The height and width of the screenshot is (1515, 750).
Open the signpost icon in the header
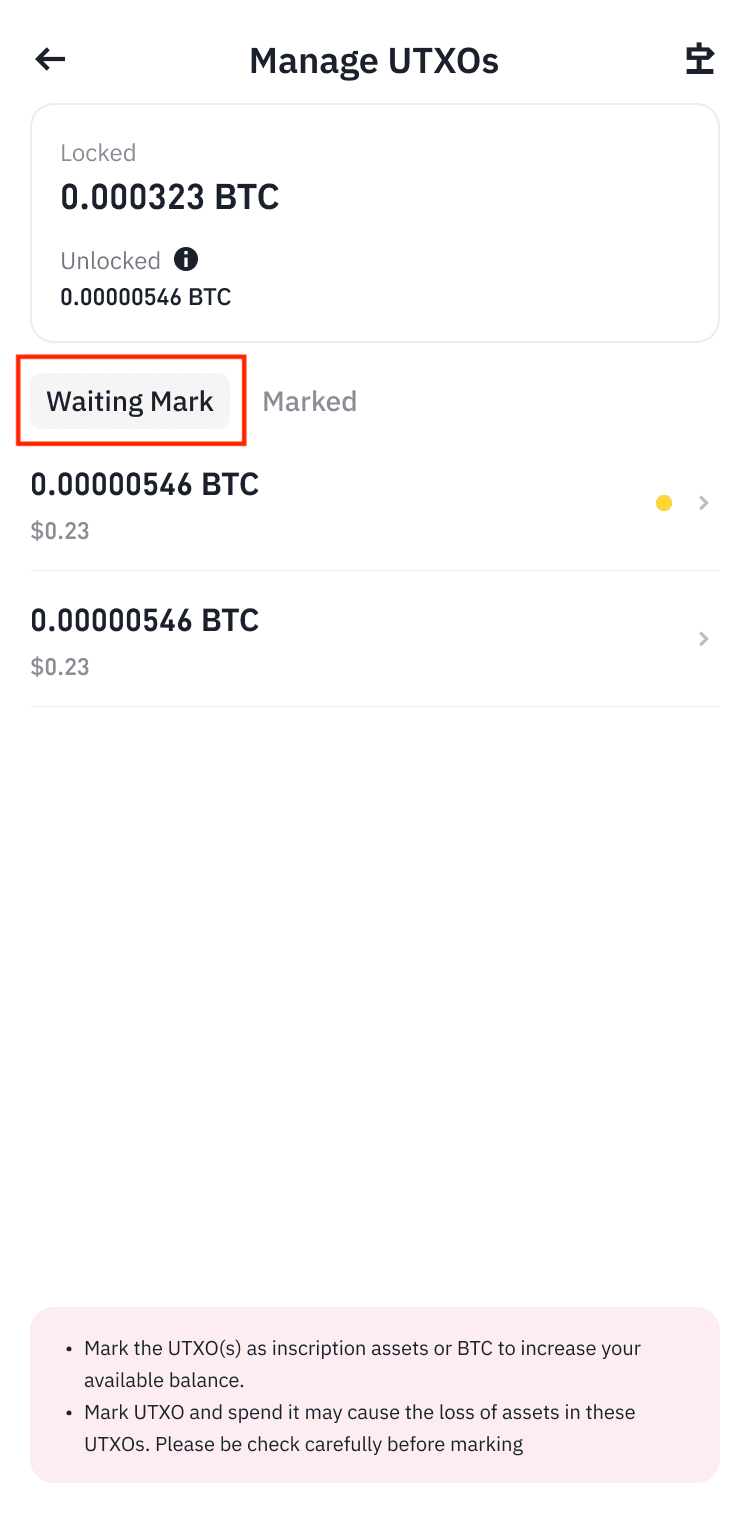click(699, 60)
